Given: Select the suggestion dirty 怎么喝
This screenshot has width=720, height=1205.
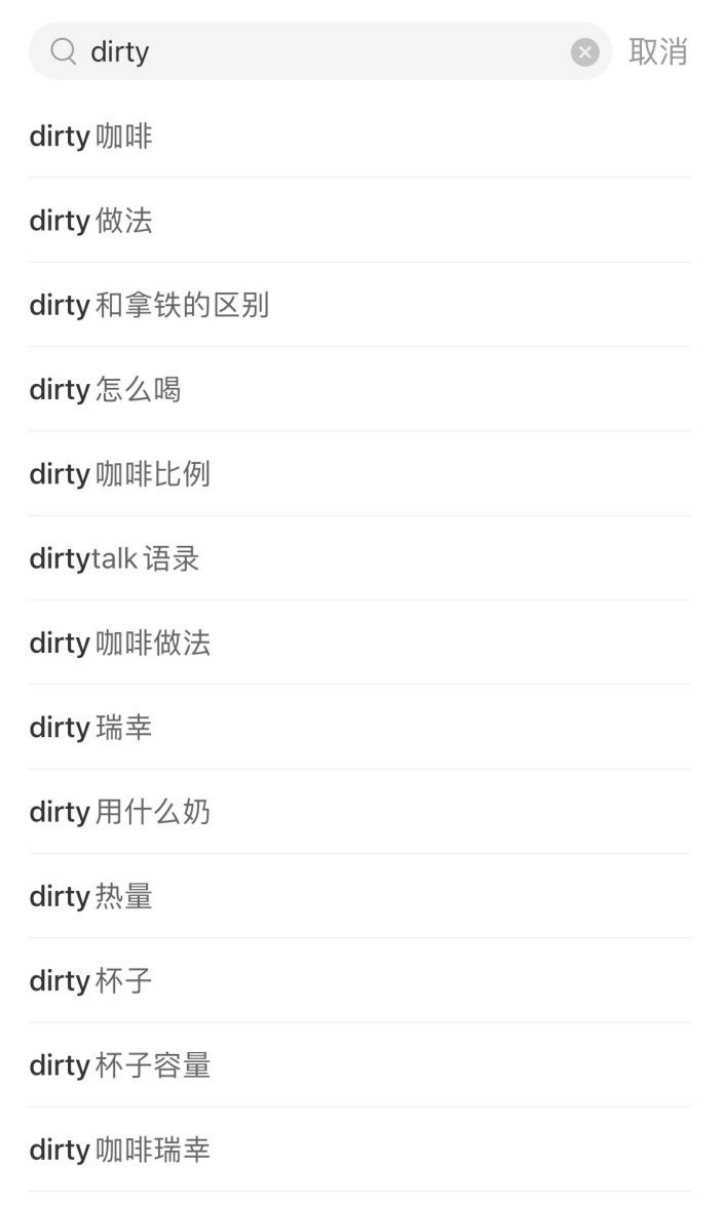Looking at the screenshot, I should pyautogui.click(x=359, y=390).
